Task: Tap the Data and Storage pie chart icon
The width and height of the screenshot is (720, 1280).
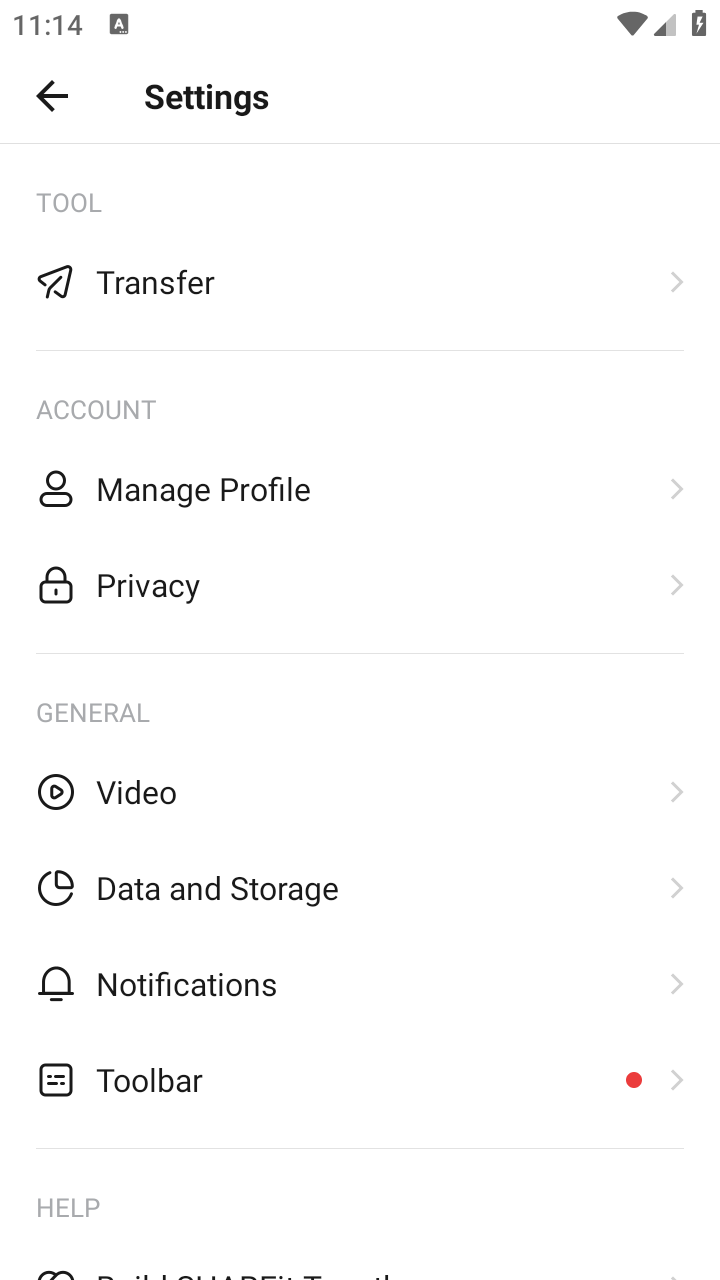Action: (56, 888)
